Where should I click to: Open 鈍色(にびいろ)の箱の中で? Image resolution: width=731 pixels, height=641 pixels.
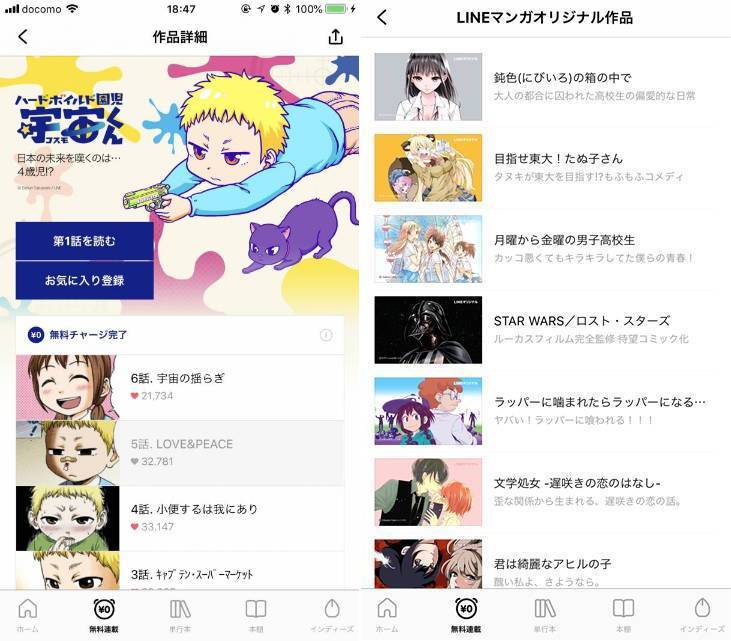(x=545, y=86)
